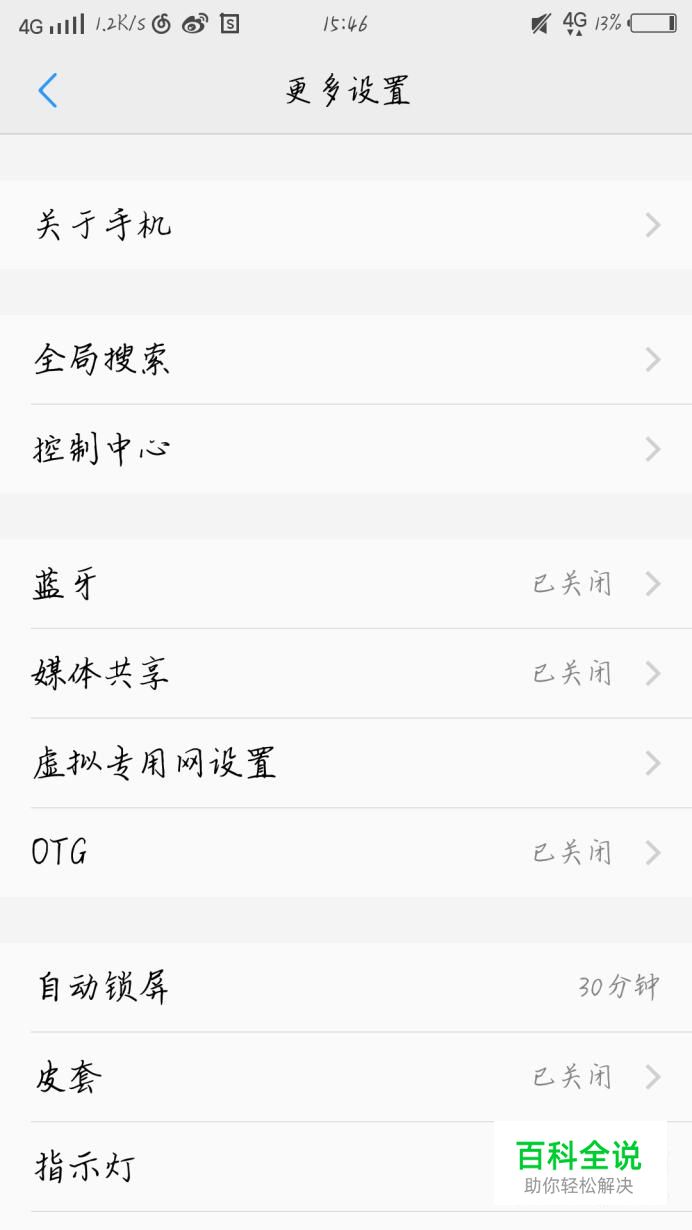Viewport: 692px width, 1230px height.
Task: Open 控制中心 settings
Action: coord(346,449)
